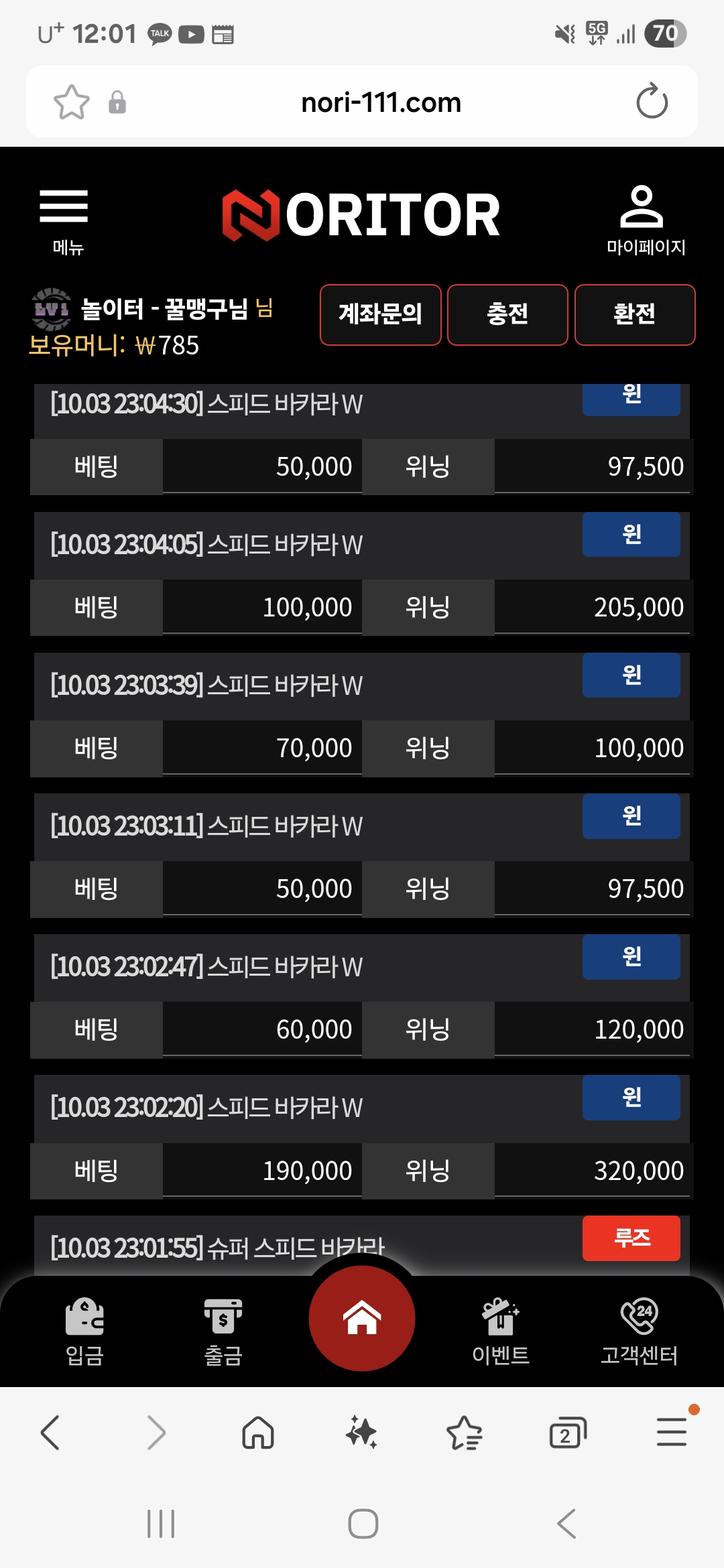This screenshot has width=724, height=1568.
Task: Edit the nori-111.com address bar
Action: click(381, 103)
